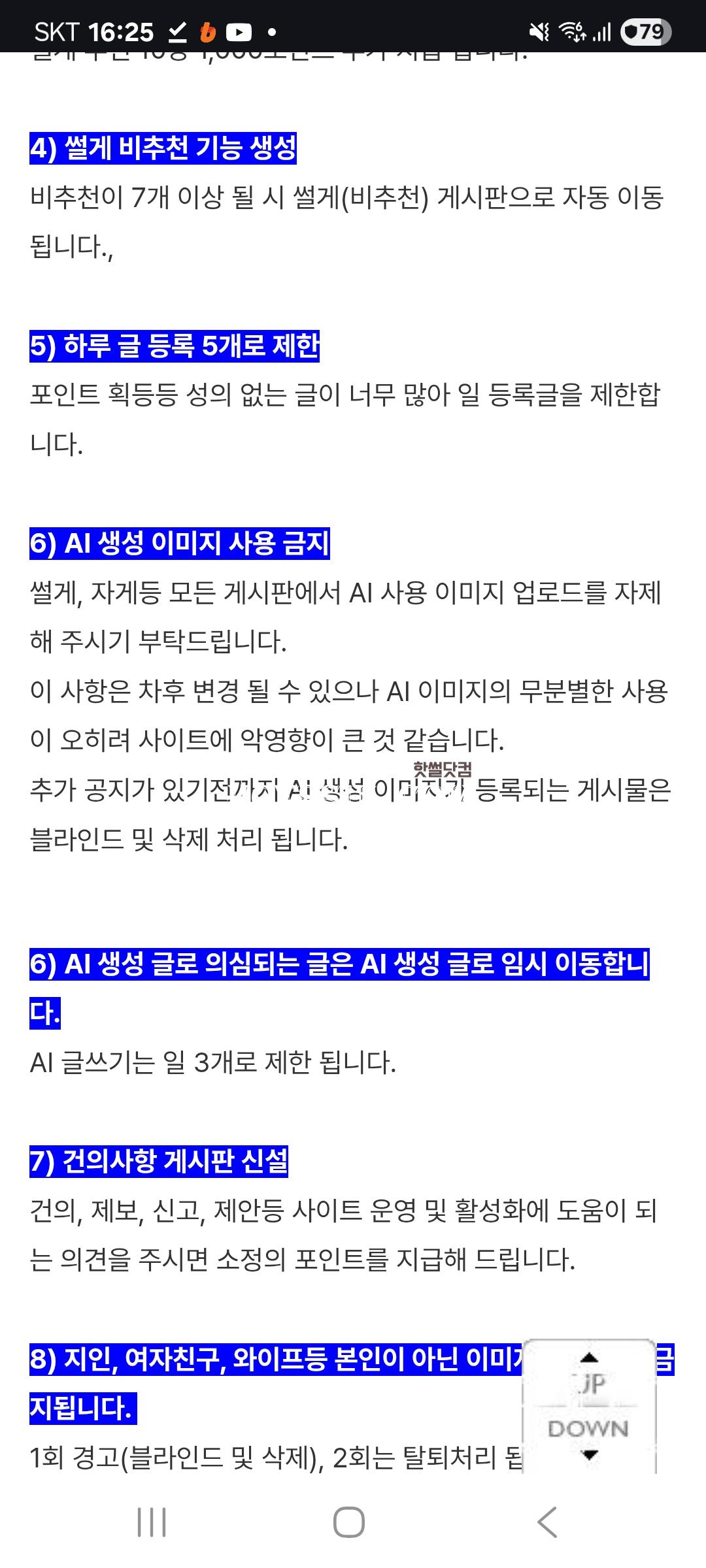This screenshot has width=706, height=1568.
Task: Open recent apps from navigation bar
Action: coord(152,1523)
